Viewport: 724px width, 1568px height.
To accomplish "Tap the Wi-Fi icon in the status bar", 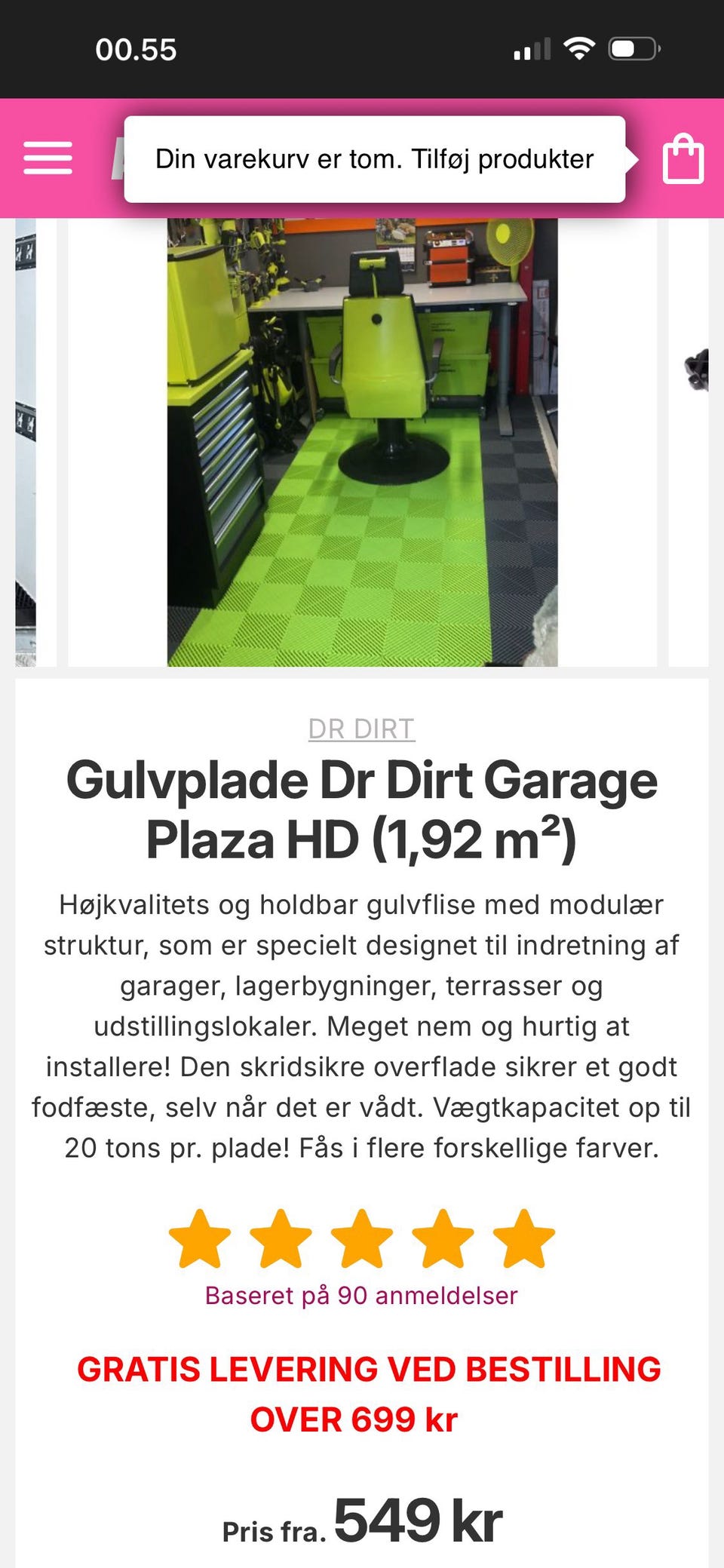I will click(579, 48).
